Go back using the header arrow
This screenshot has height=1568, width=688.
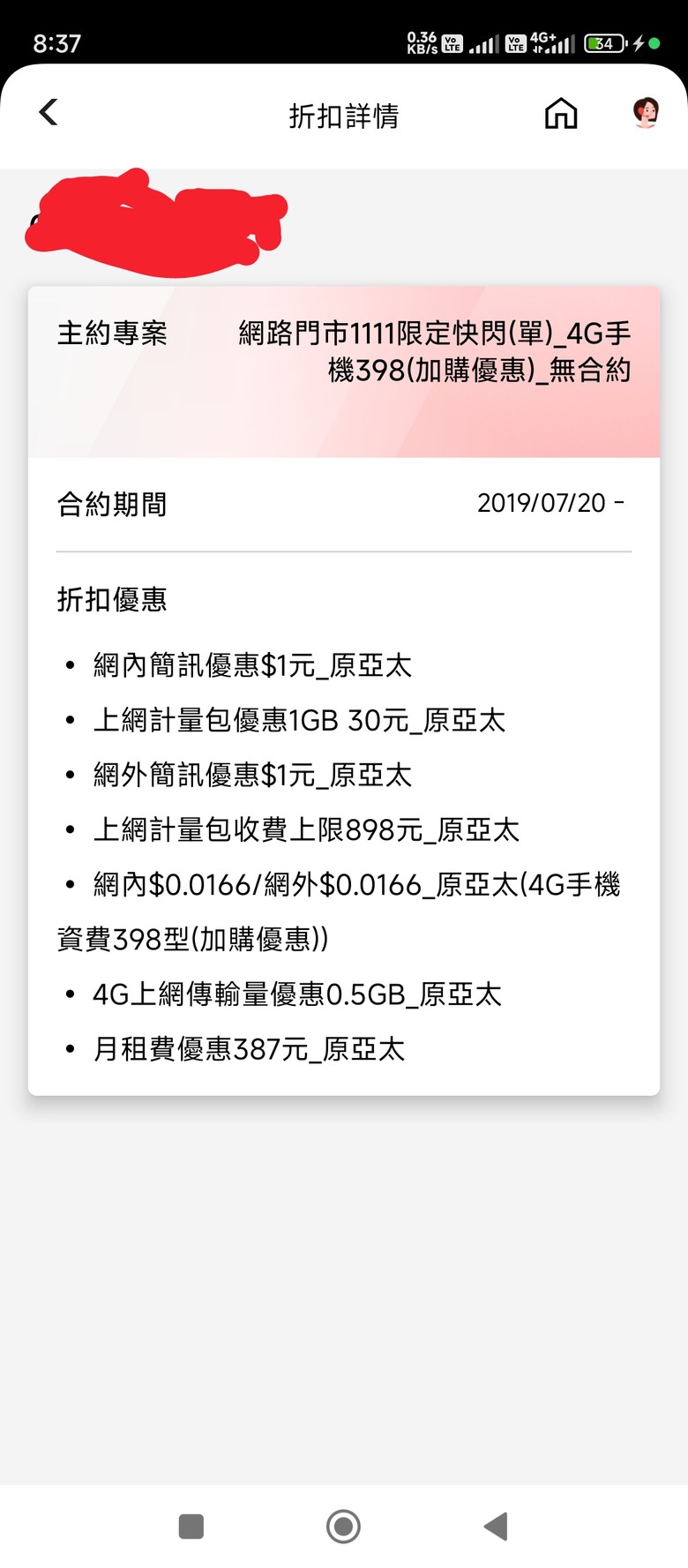pos(49,113)
